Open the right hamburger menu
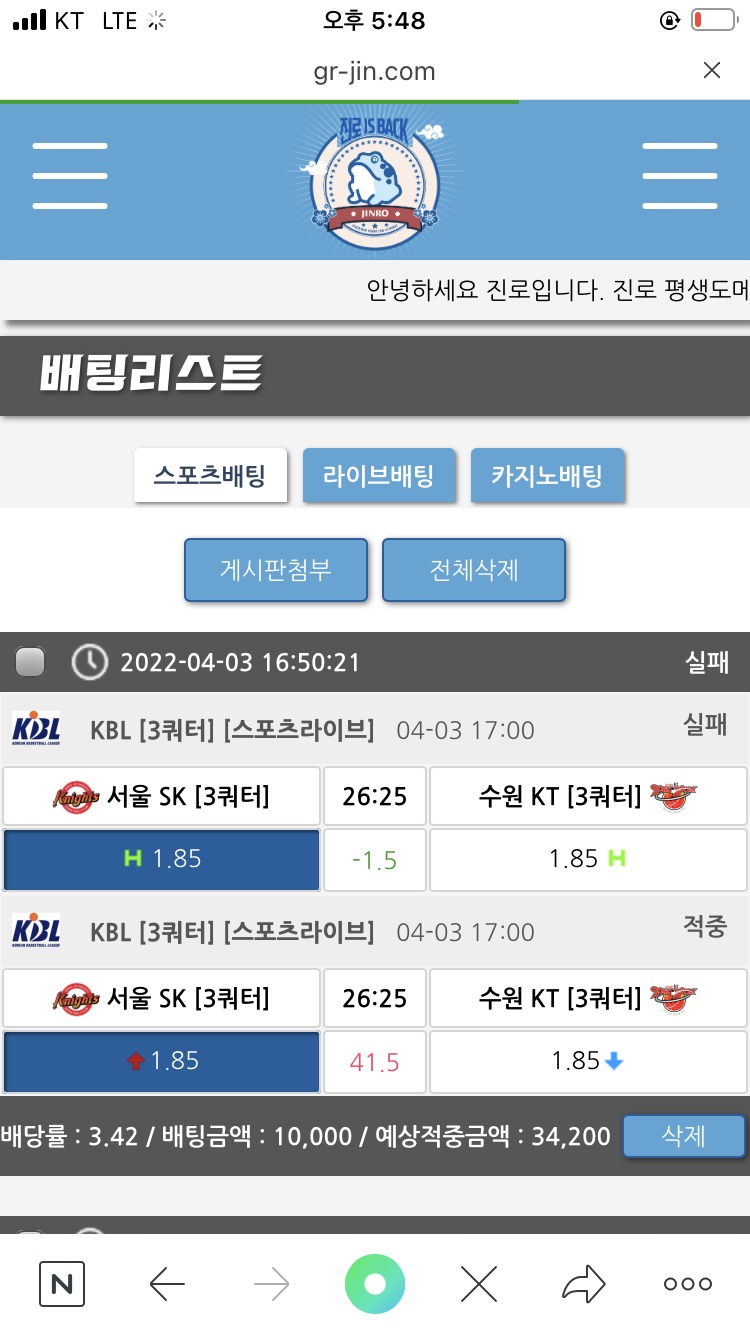Image resolution: width=750 pixels, height=1334 pixels. point(679,176)
